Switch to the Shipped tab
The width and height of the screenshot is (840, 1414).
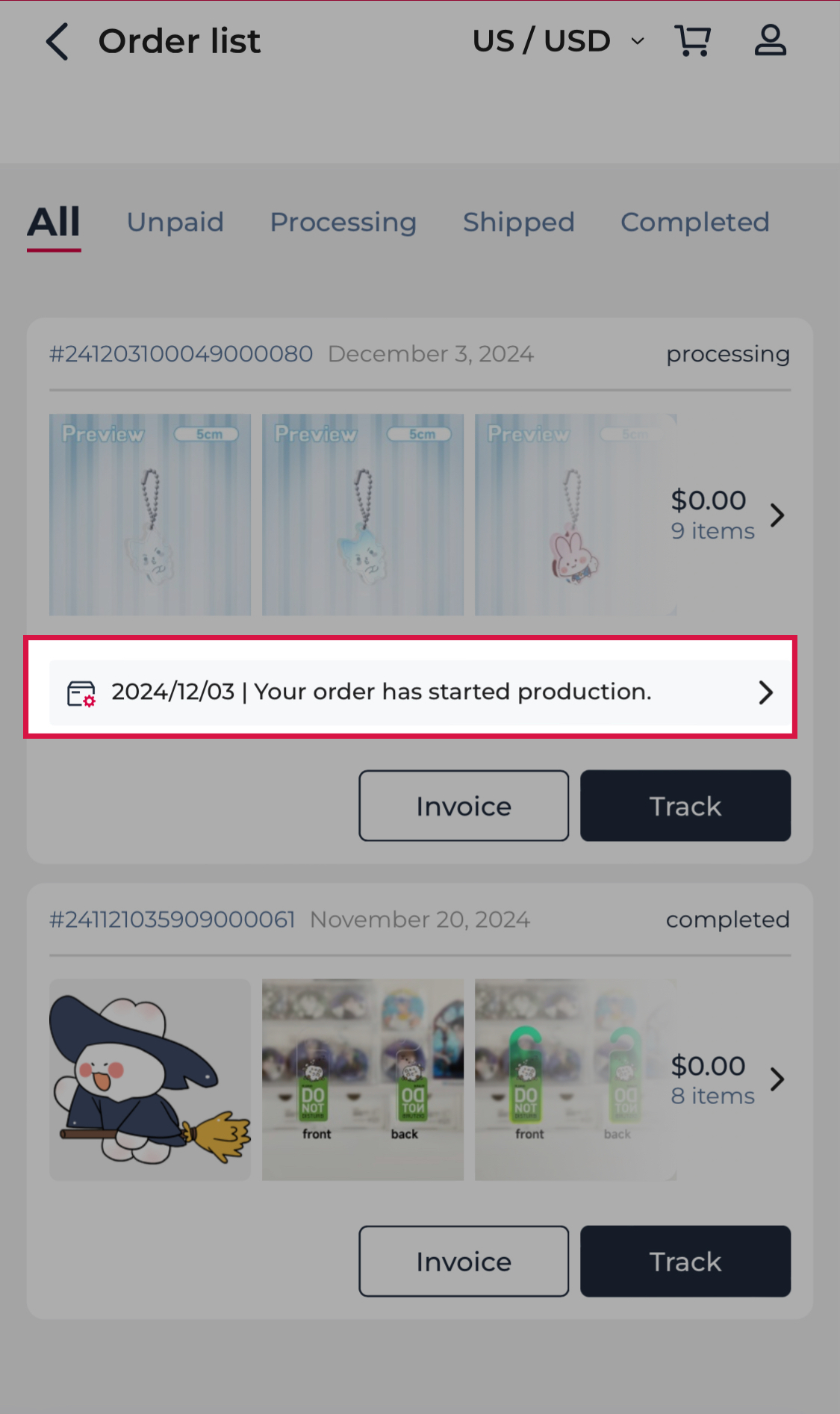pos(519,222)
